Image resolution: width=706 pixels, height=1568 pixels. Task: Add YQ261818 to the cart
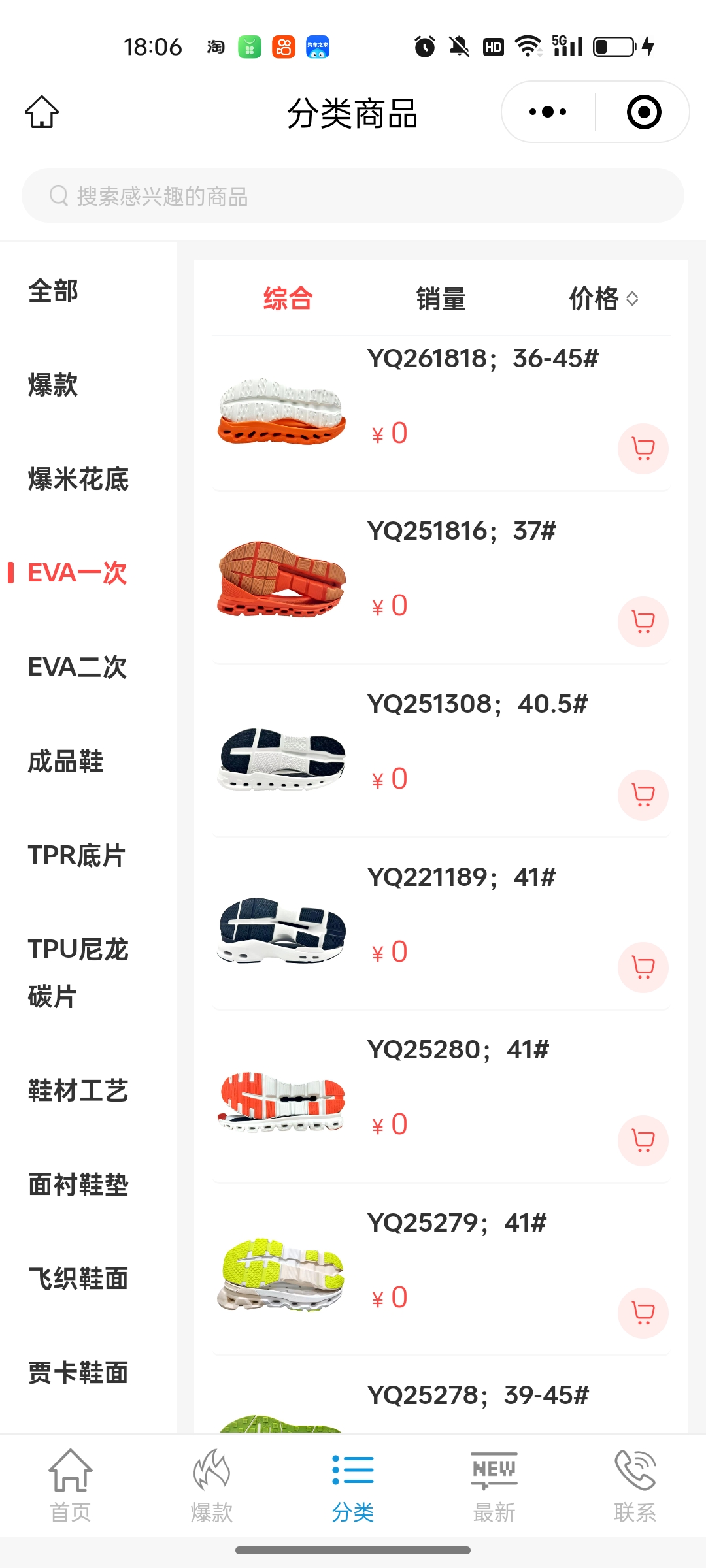(643, 449)
